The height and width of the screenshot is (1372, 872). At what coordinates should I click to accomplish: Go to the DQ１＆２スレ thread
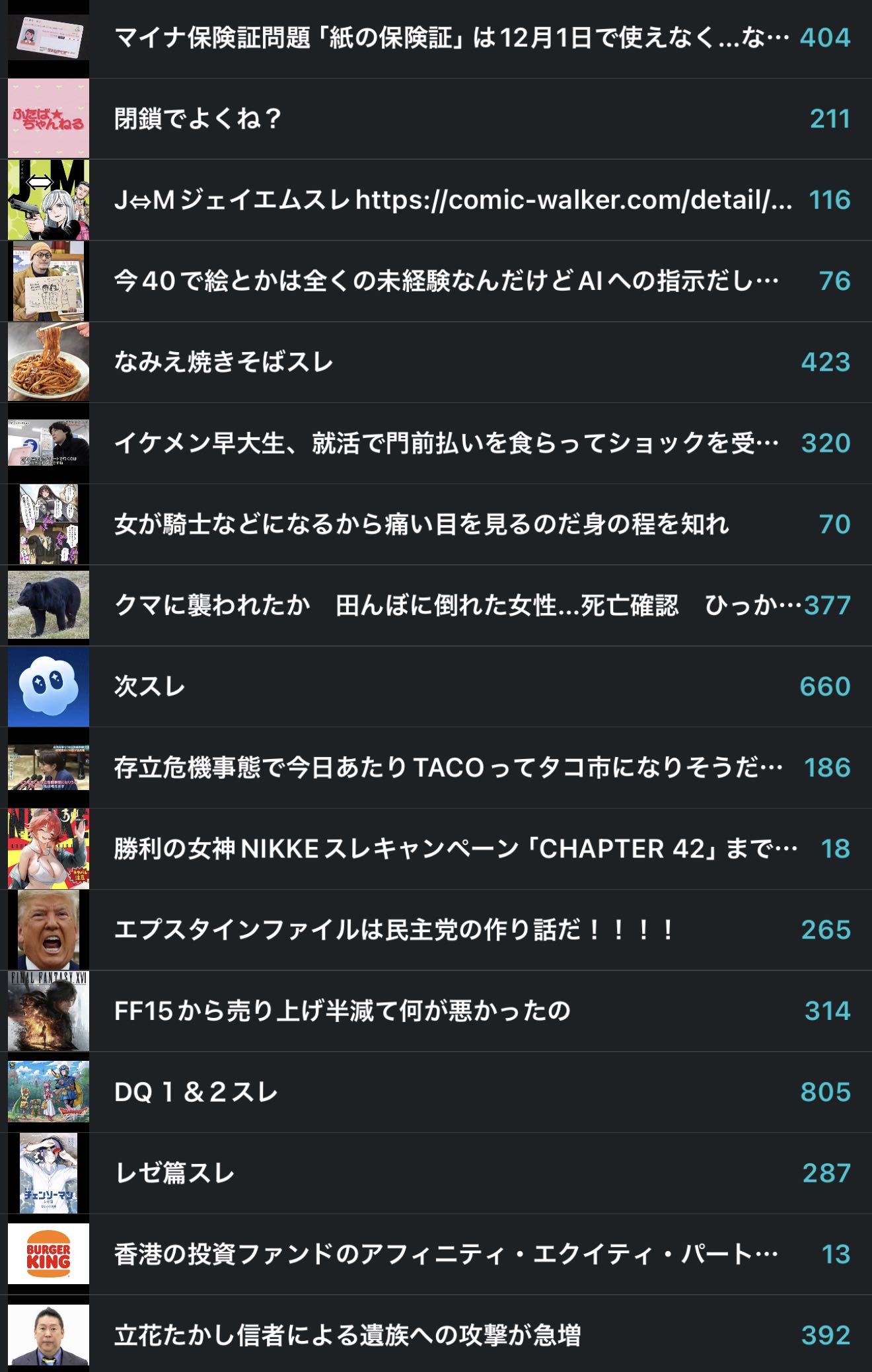tap(196, 1093)
